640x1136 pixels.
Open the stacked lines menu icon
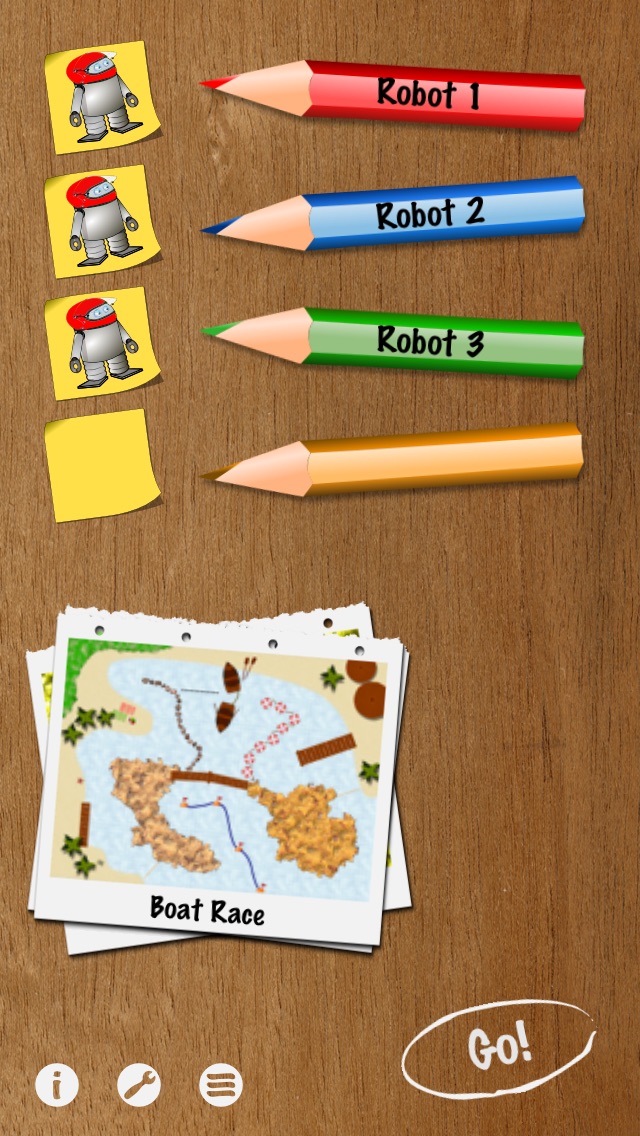pyautogui.click(x=220, y=1084)
